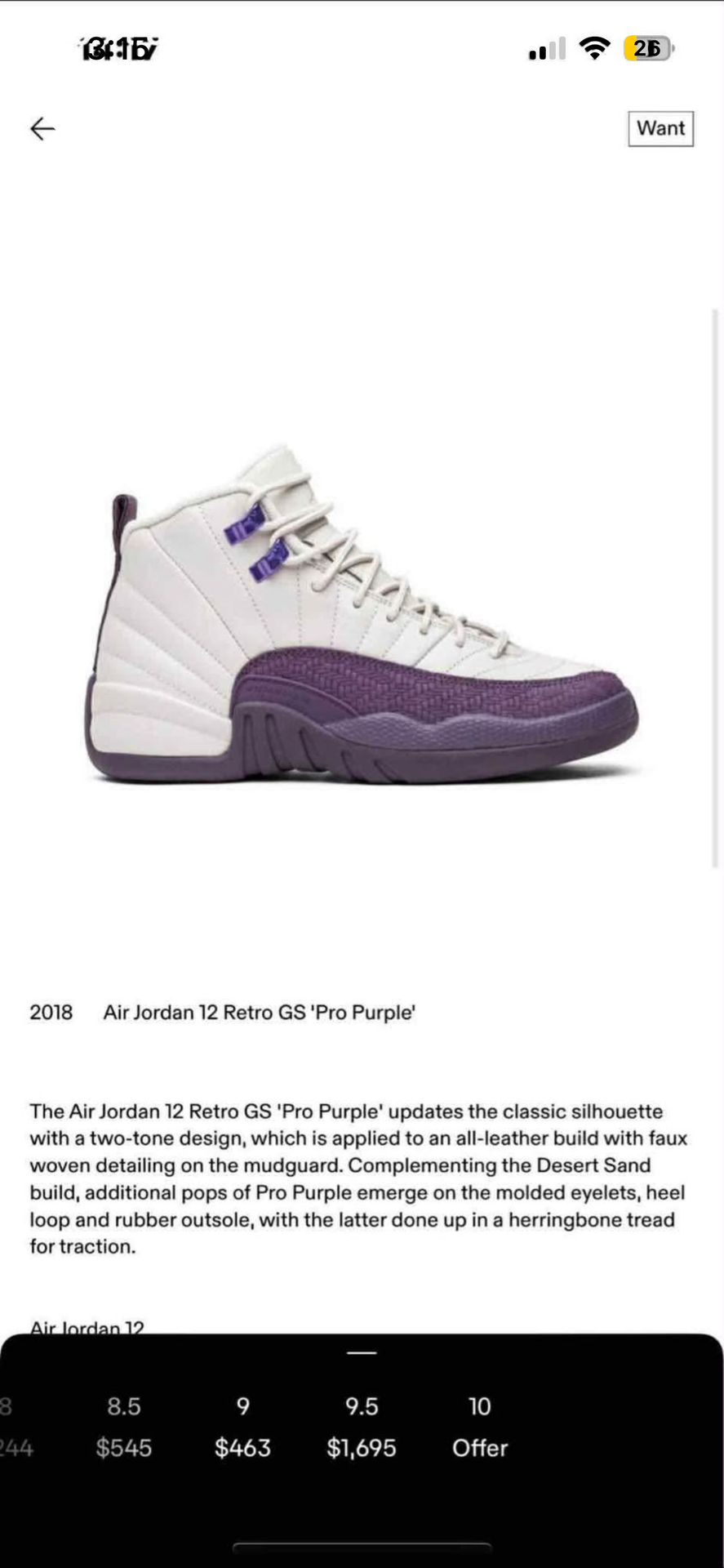This screenshot has width=724, height=1568.
Task: Pick size 9.5 listed at $1,695
Action: pyautogui.click(x=362, y=1427)
